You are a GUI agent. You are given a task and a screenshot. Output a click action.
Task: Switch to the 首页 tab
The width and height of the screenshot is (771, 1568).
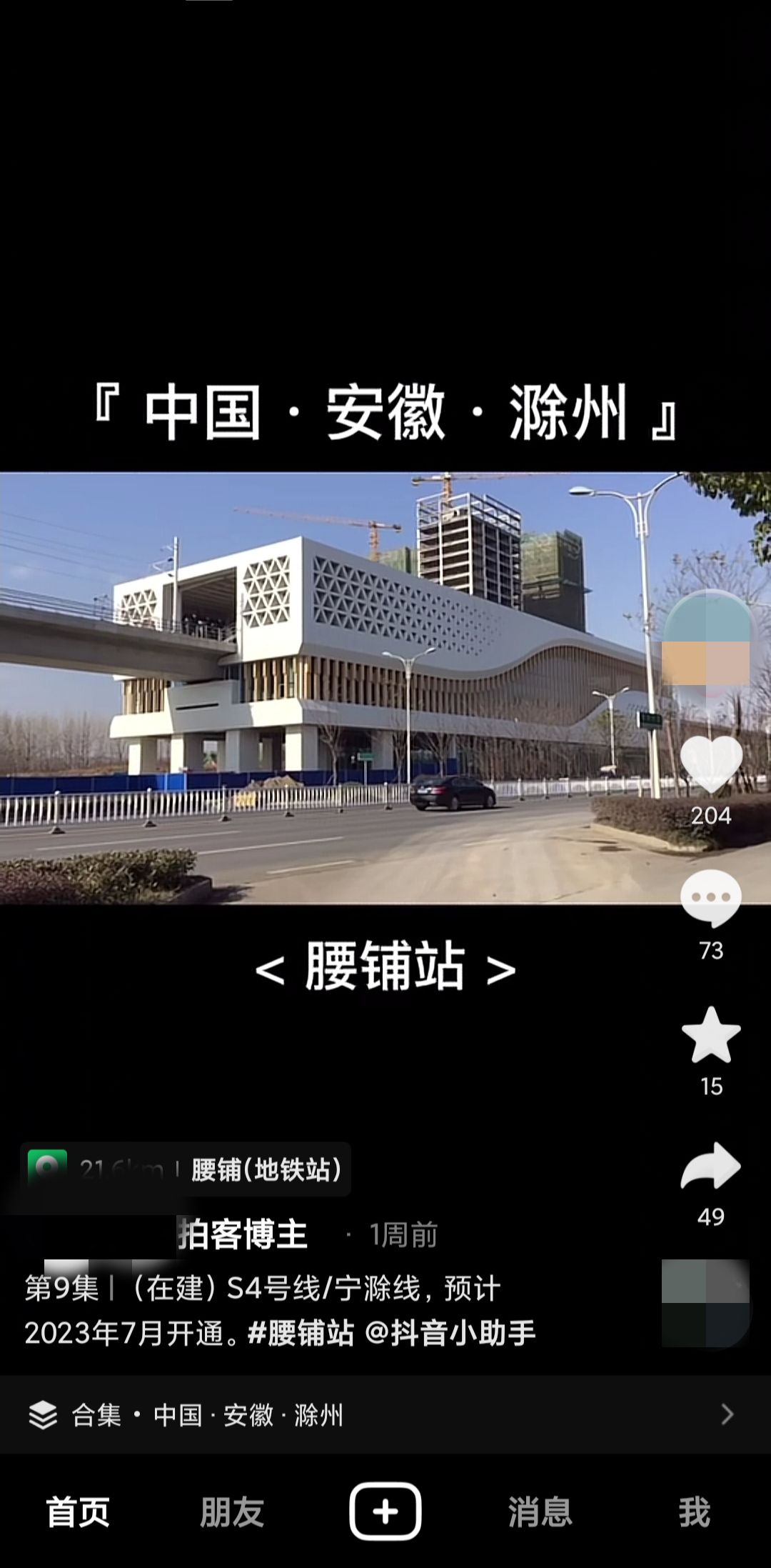click(77, 1512)
